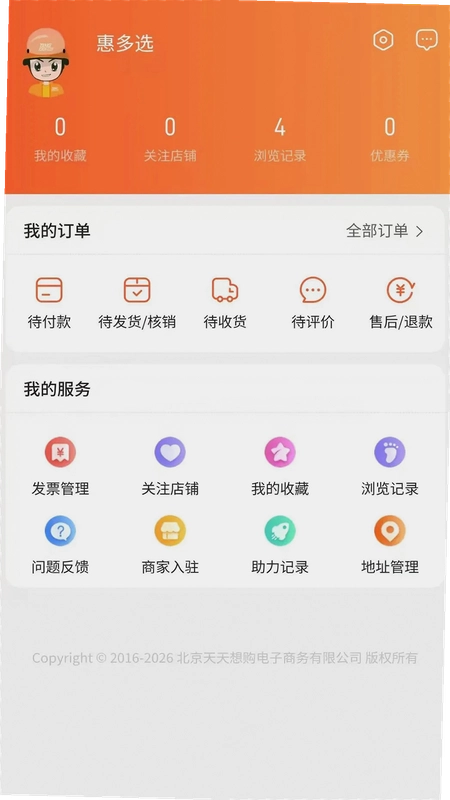Open 待付款 pending payment orders
Screen dimensions: 450x800
tap(49, 303)
